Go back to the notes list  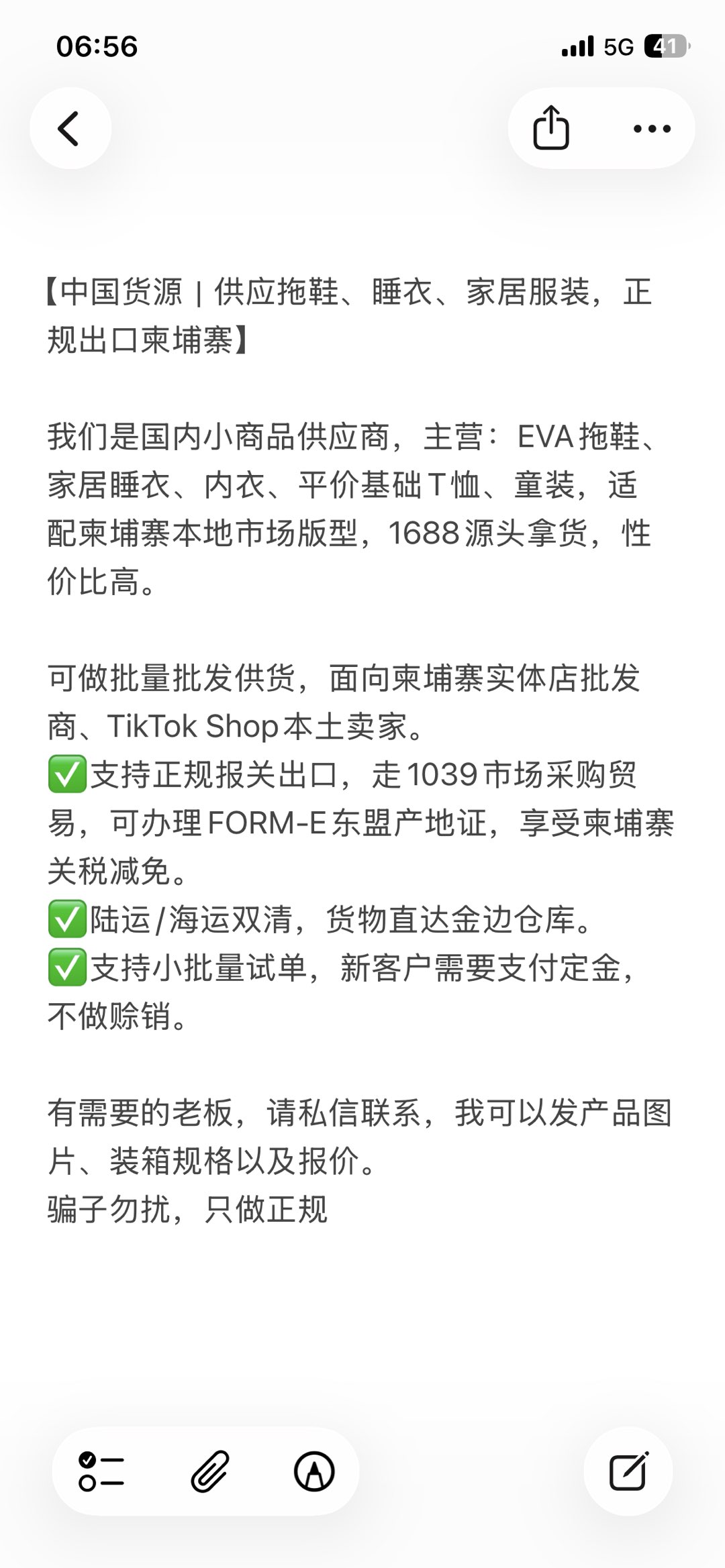(70, 128)
